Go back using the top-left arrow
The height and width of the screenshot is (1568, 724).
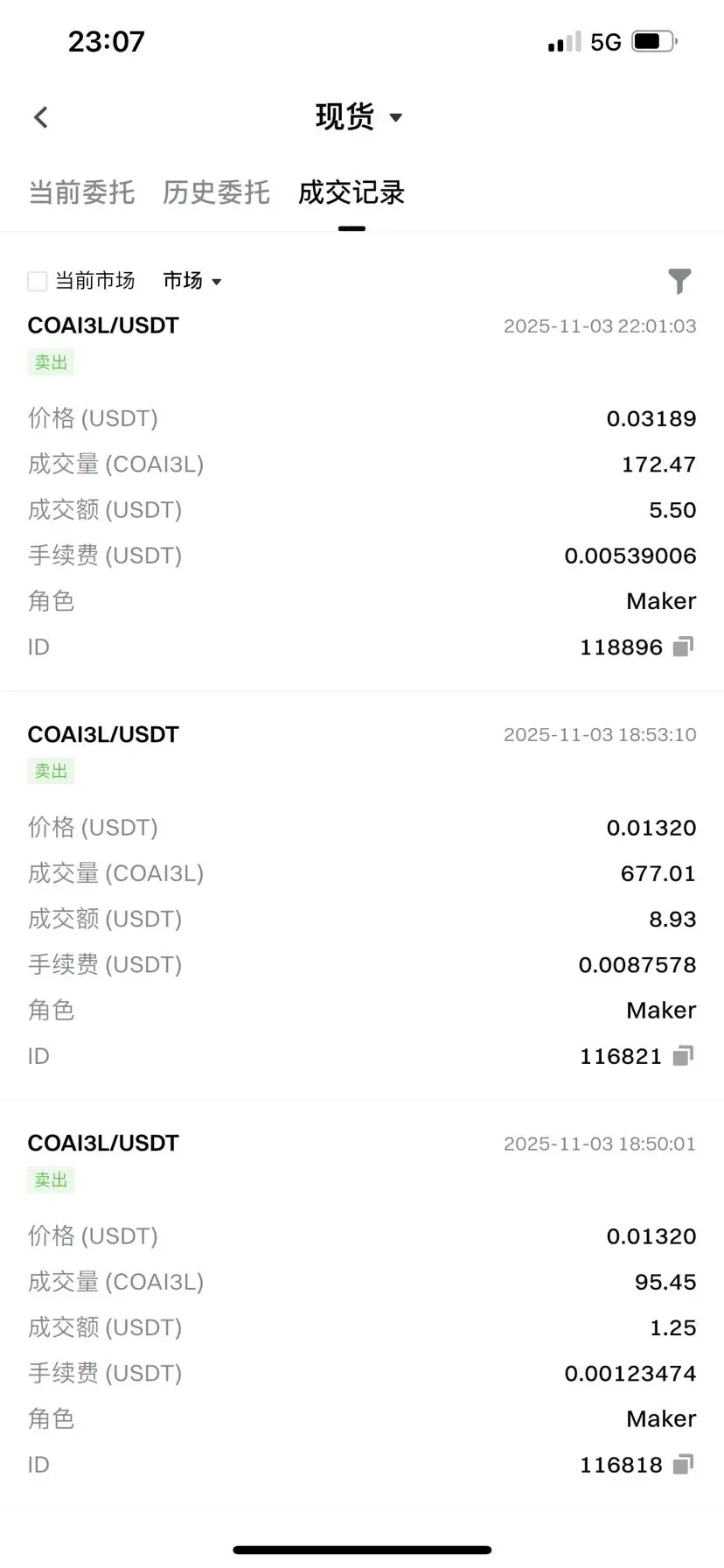(x=41, y=117)
